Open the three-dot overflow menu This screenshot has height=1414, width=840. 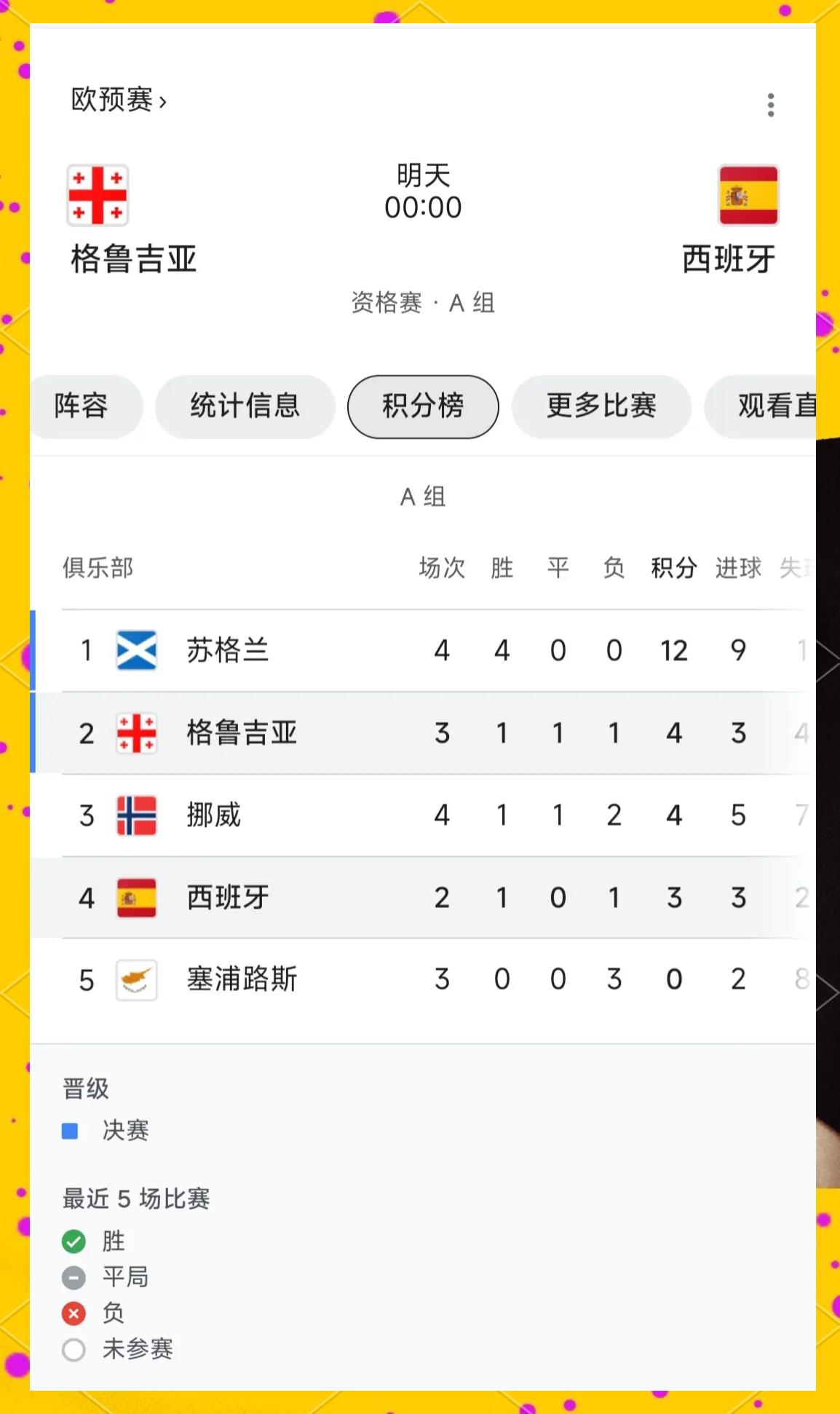point(771,105)
